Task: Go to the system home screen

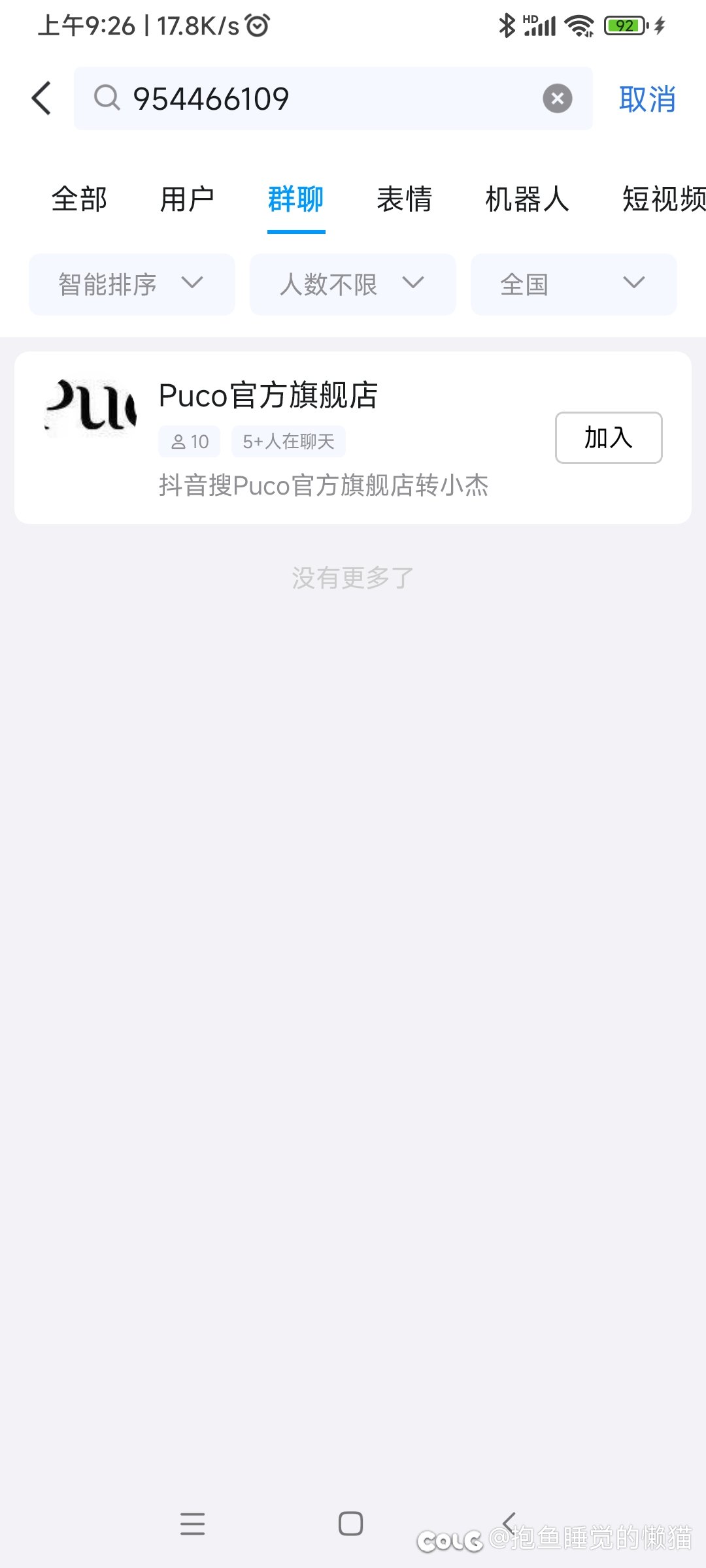Action: point(351,1524)
